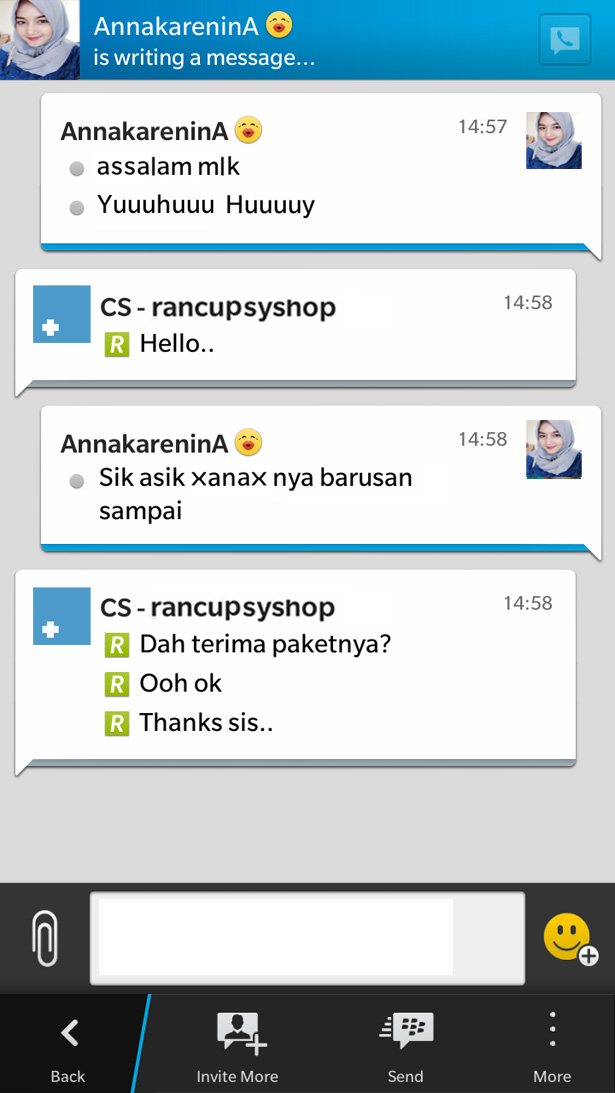
Task: Start a voice call with AnnakareninA
Action: coord(563,40)
